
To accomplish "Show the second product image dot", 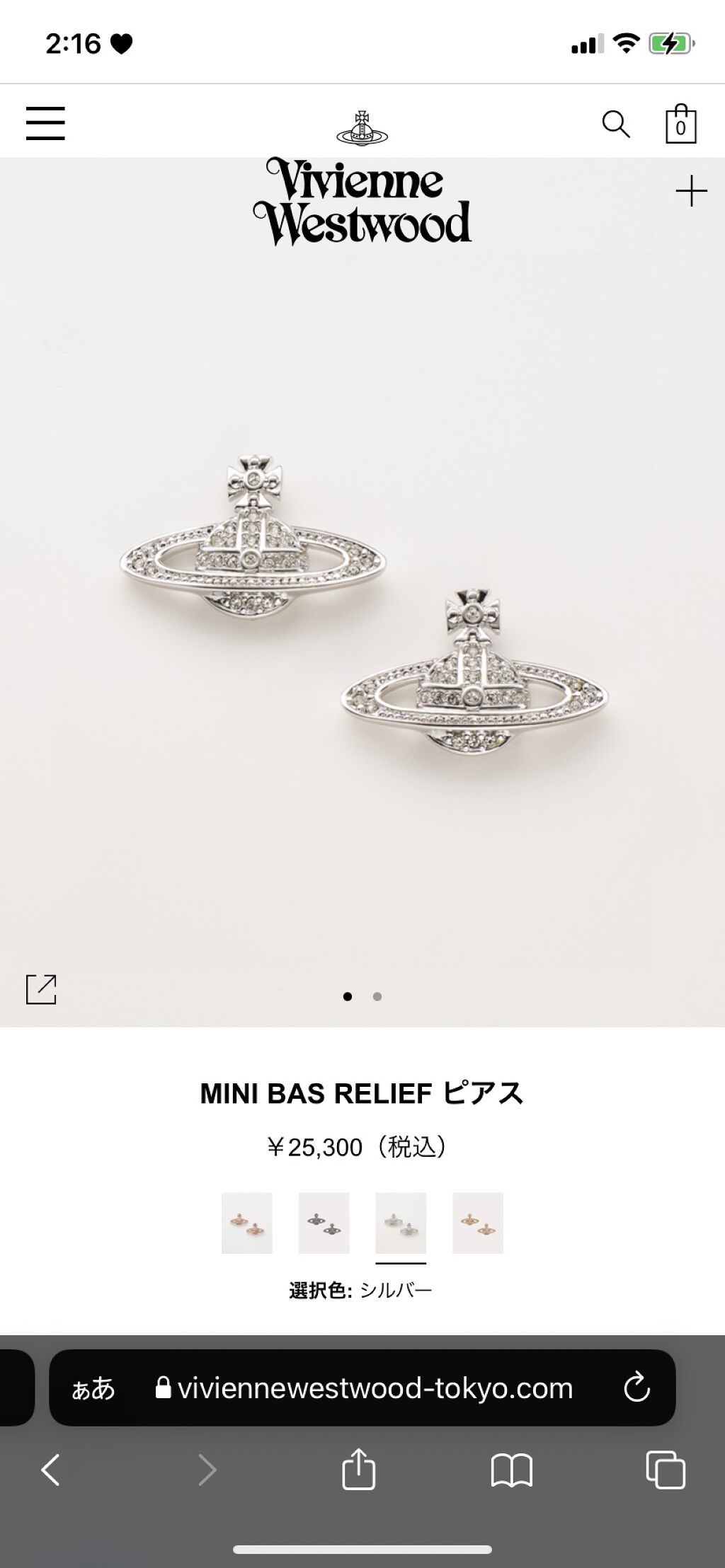I will 377,996.
